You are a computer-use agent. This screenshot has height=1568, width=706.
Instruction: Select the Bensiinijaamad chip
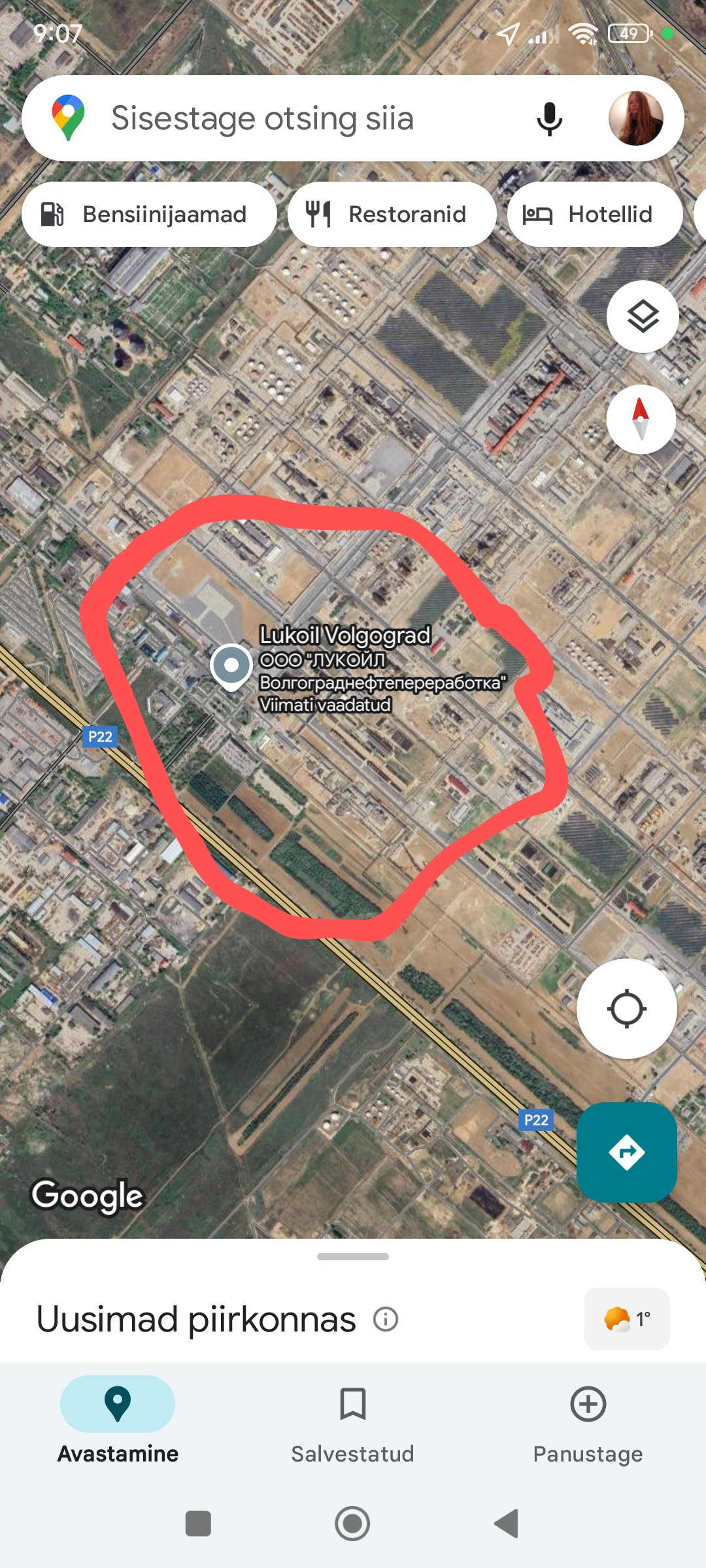point(149,214)
